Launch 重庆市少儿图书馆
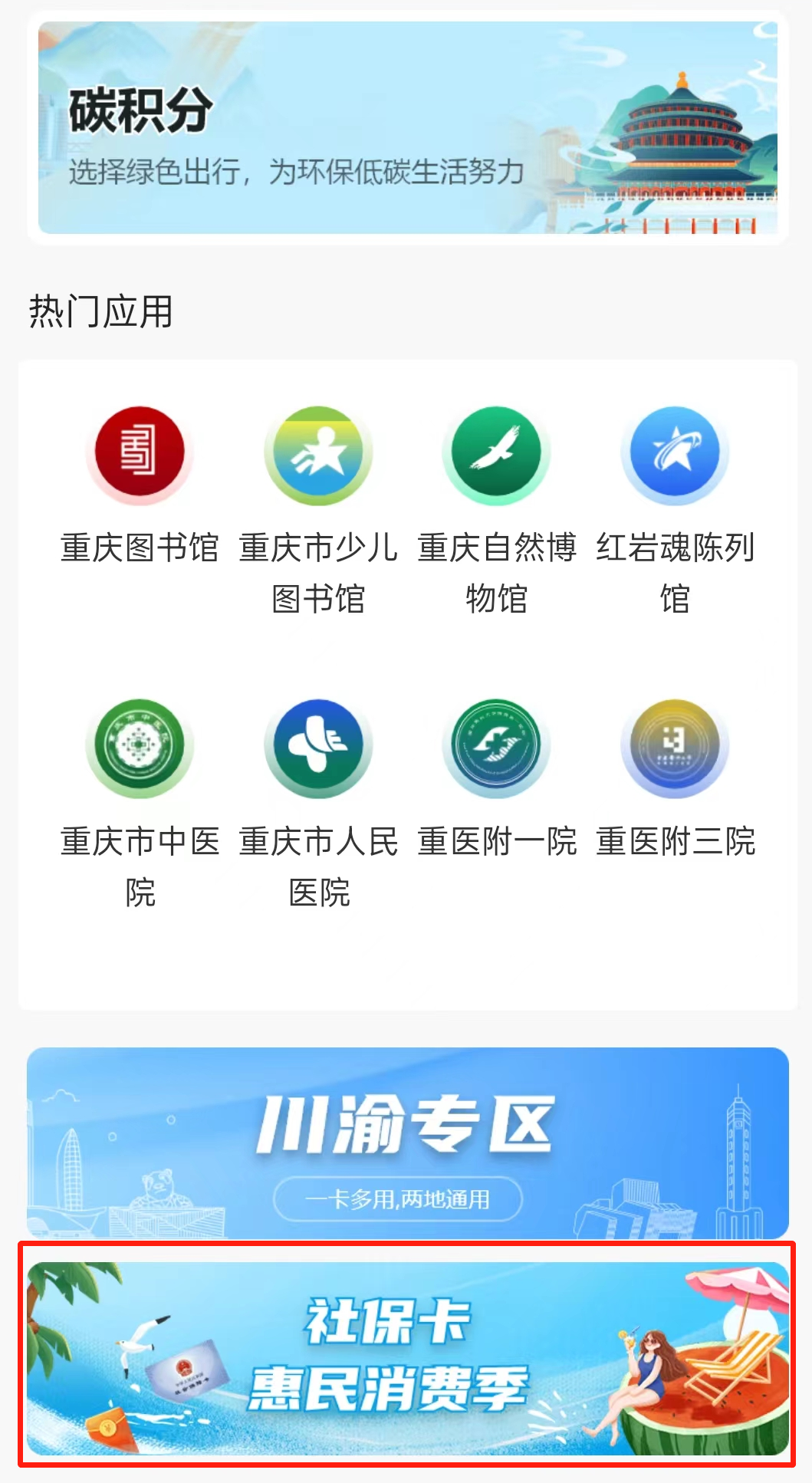The image size is (812, 1483). coord(318,453)
